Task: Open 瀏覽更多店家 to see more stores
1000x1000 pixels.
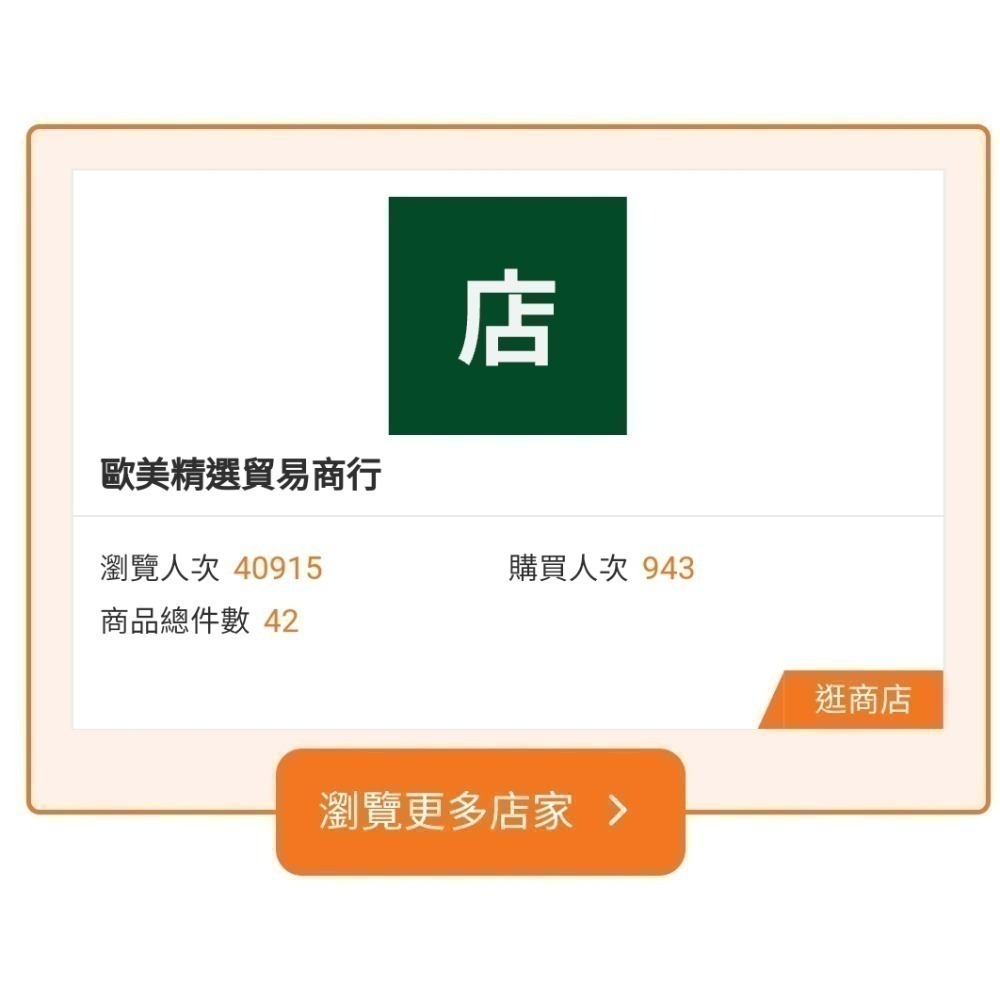Action: click(x=480, y=811)
